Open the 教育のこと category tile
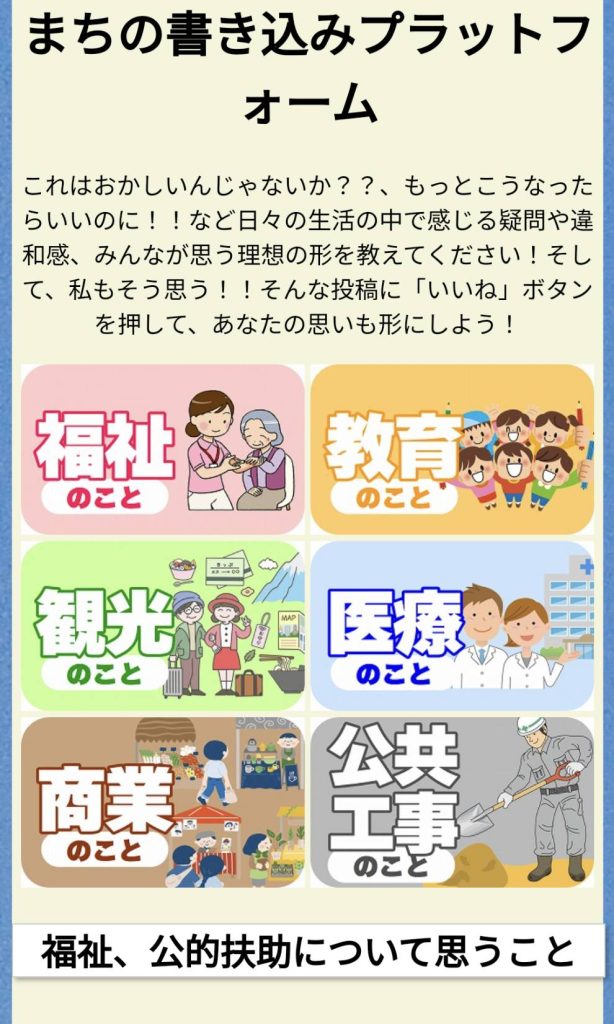The image size is (614, 1024). [452, 449]
